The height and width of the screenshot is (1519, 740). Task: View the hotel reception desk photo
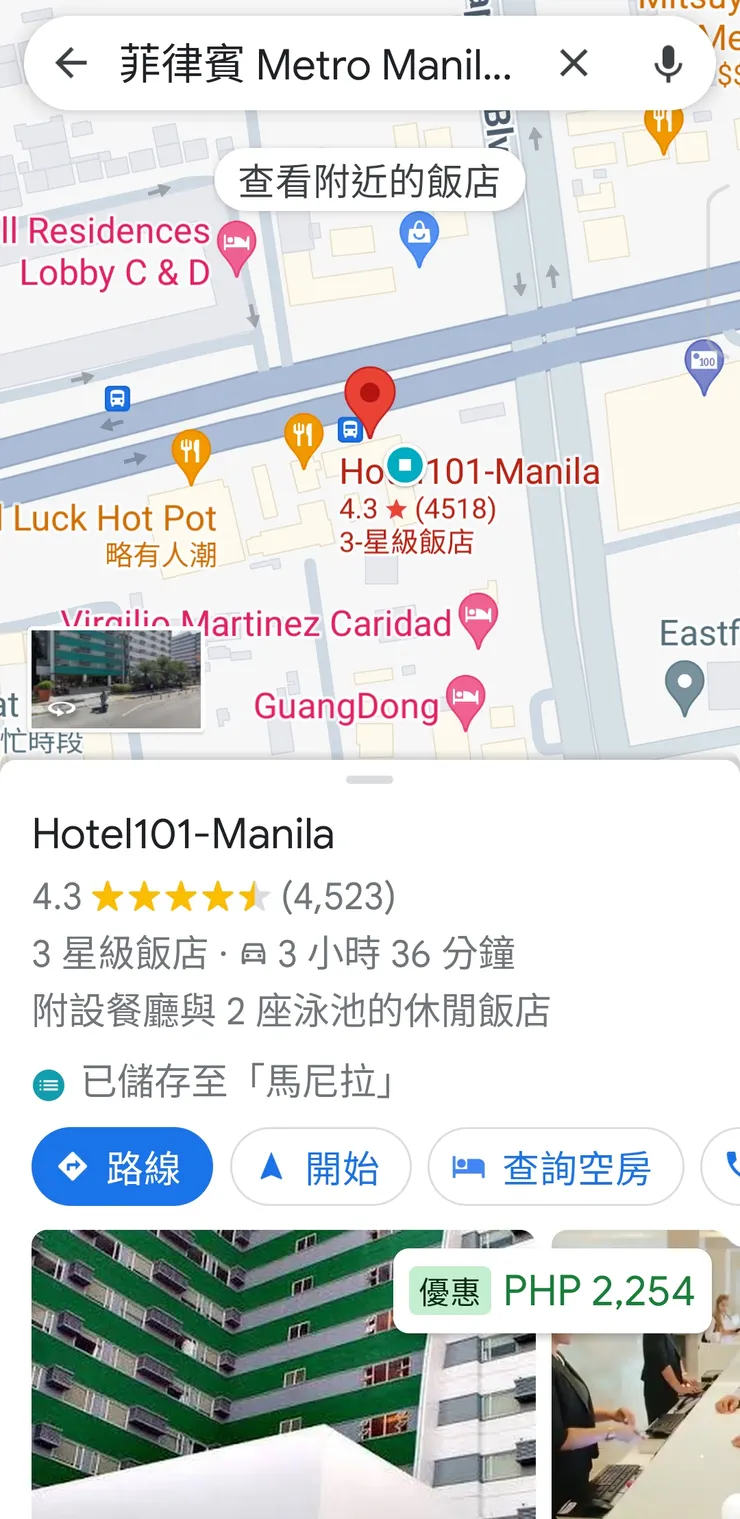pos(647,1400)
